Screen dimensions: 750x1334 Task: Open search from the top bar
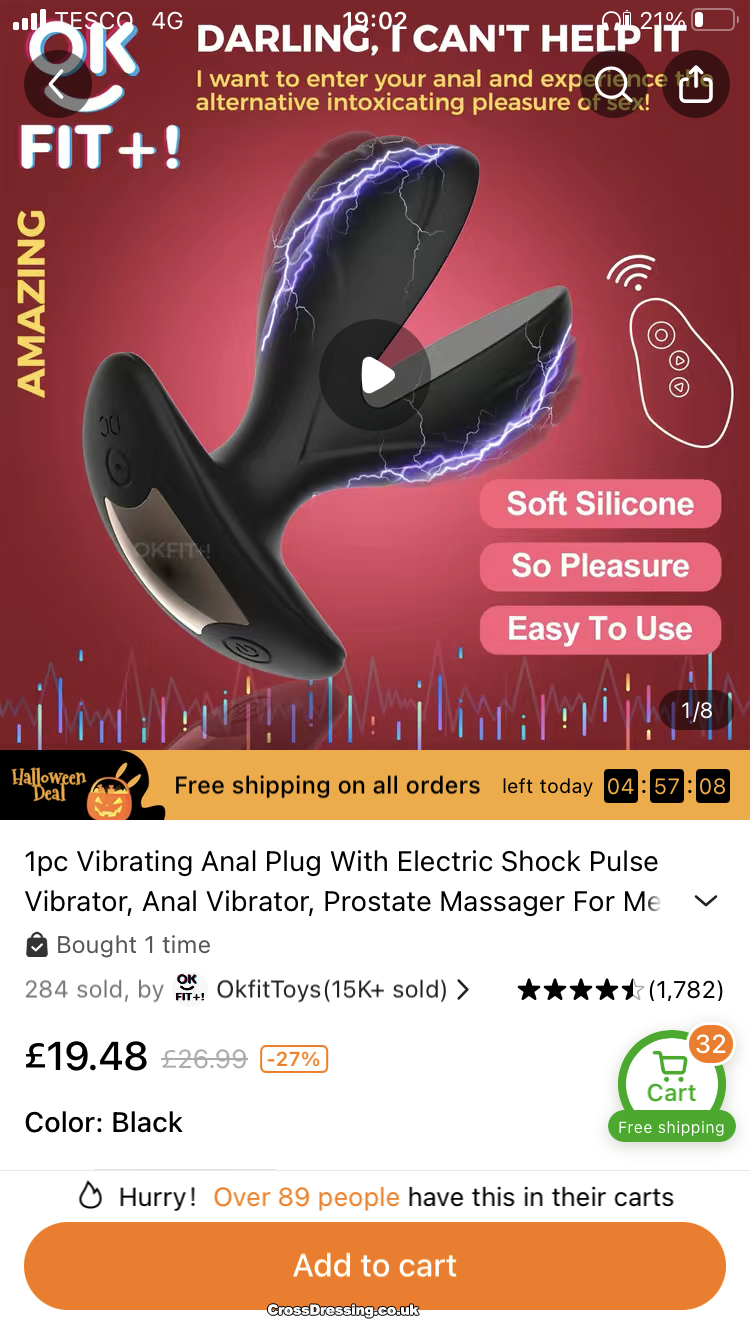click(x=613, y=84)
